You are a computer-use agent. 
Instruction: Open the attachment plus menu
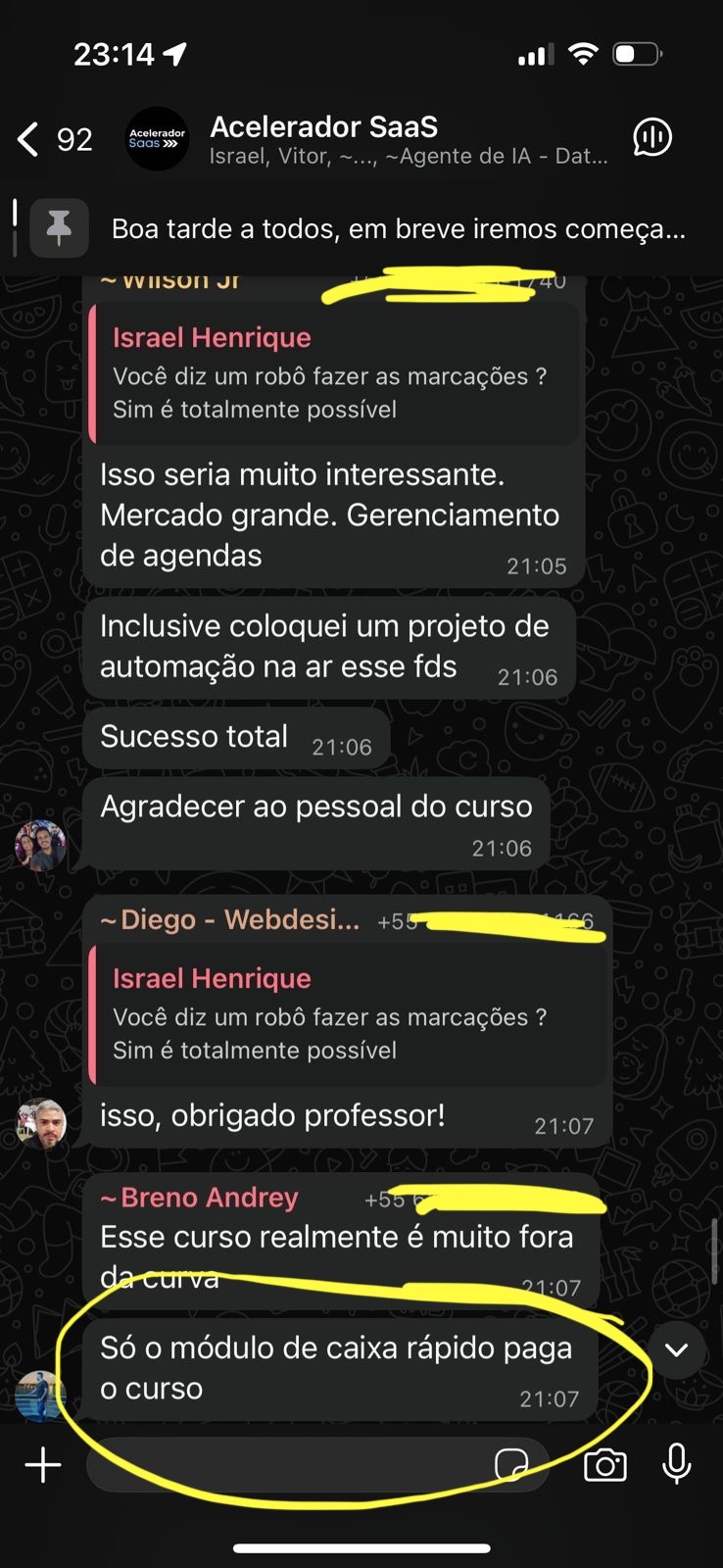[43, 1465]
